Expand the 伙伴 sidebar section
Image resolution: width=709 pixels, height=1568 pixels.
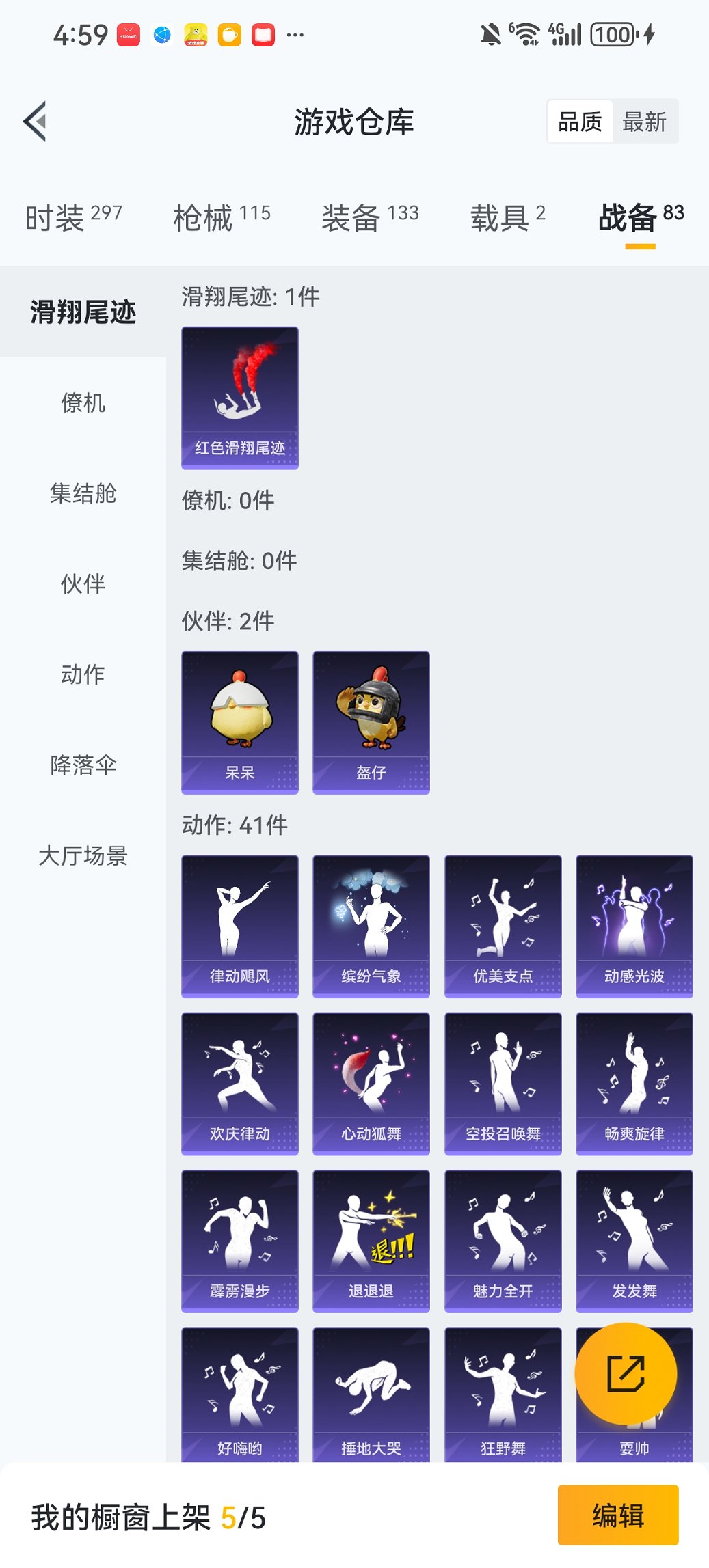pyautogui.click(x=82, y=584)
